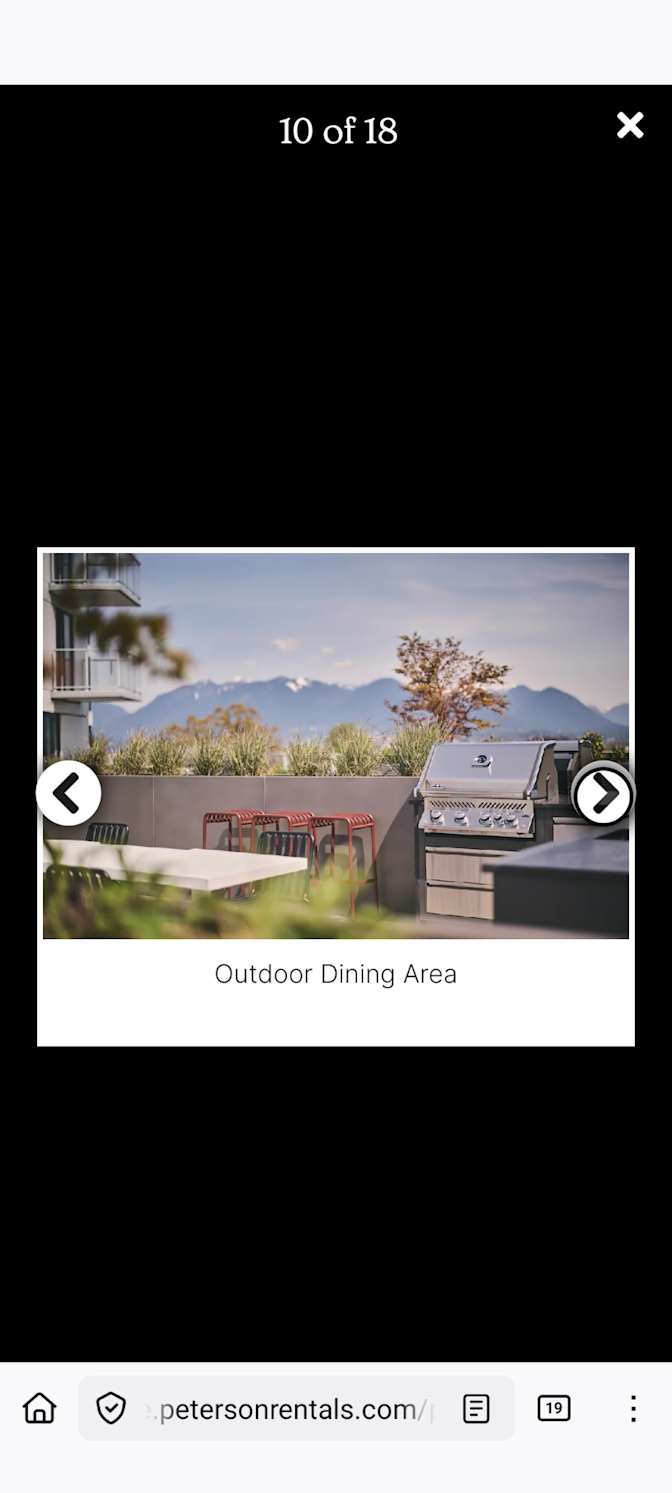Image resolution: width=672 pixels, height=1493 pixels.
Task: Open the browser overflow menu
Action: (x=633, y=1408)
